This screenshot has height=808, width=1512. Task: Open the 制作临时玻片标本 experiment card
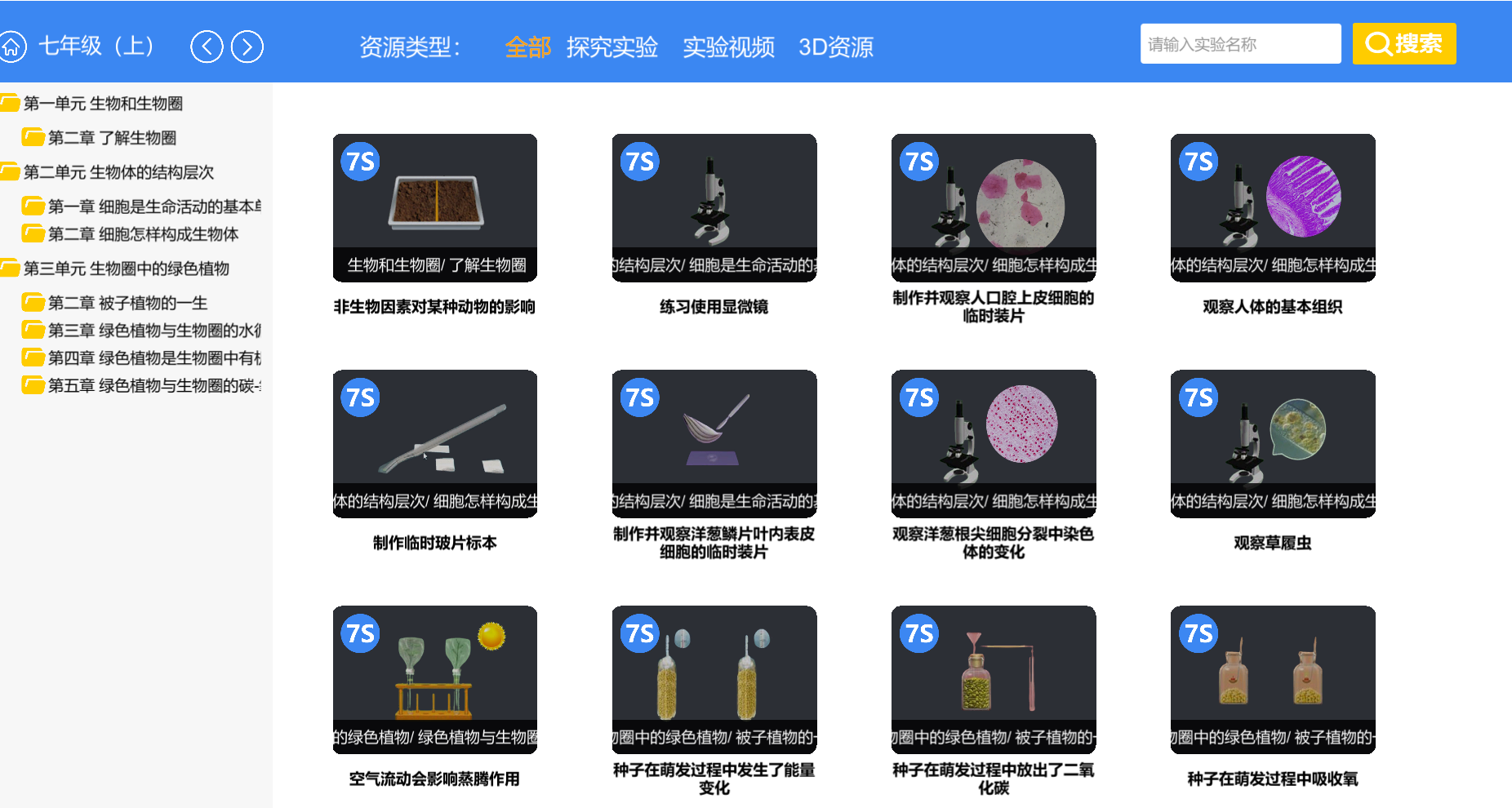tap(434, 444)
